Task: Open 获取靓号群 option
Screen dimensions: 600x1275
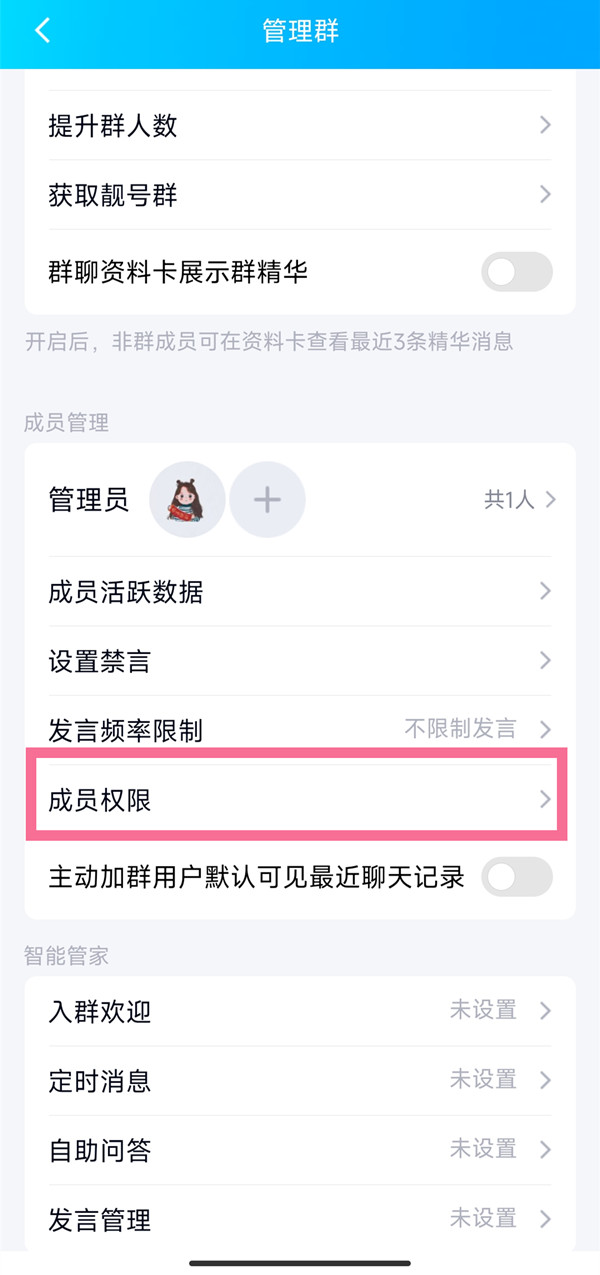Action: click(x=300, y=195)
